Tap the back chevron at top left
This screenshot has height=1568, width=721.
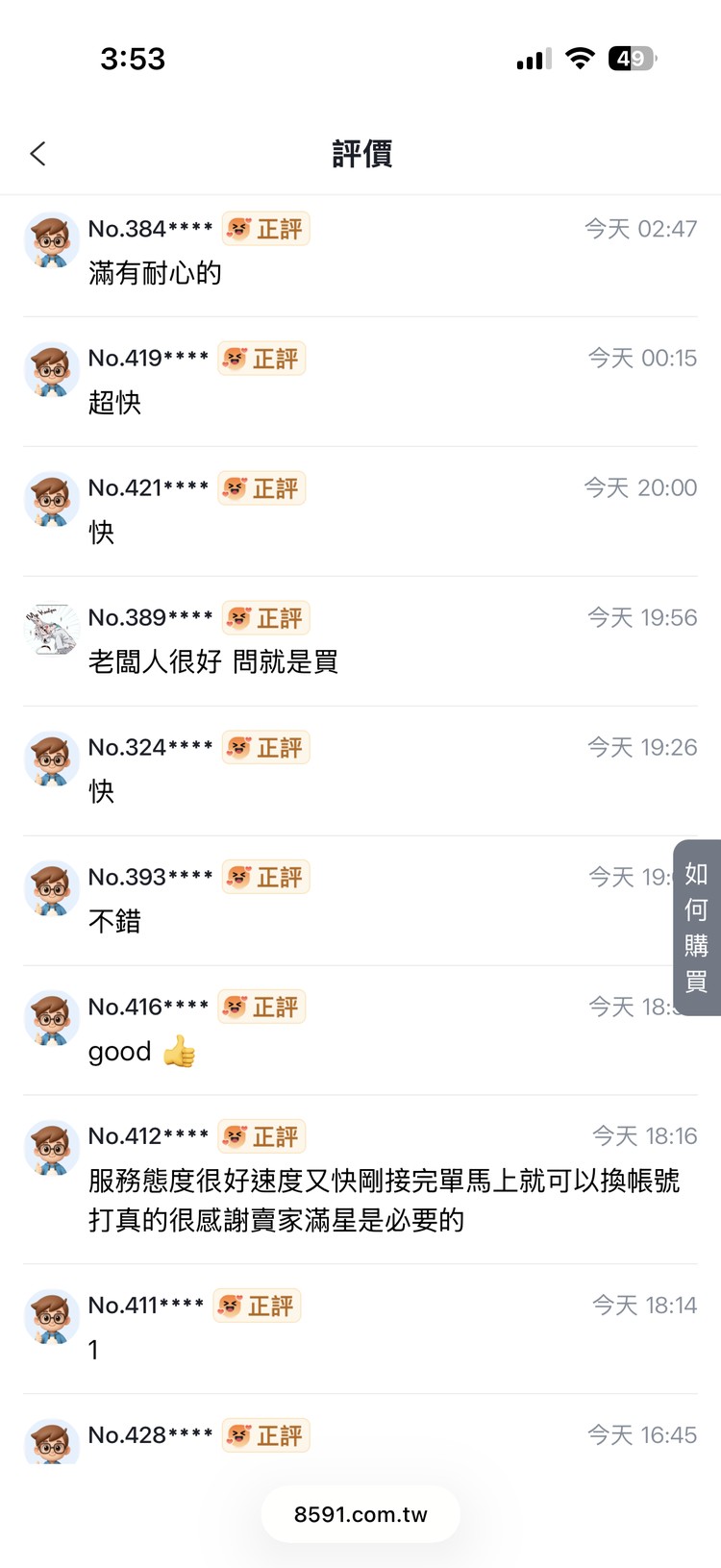click(x=37, y=153)
